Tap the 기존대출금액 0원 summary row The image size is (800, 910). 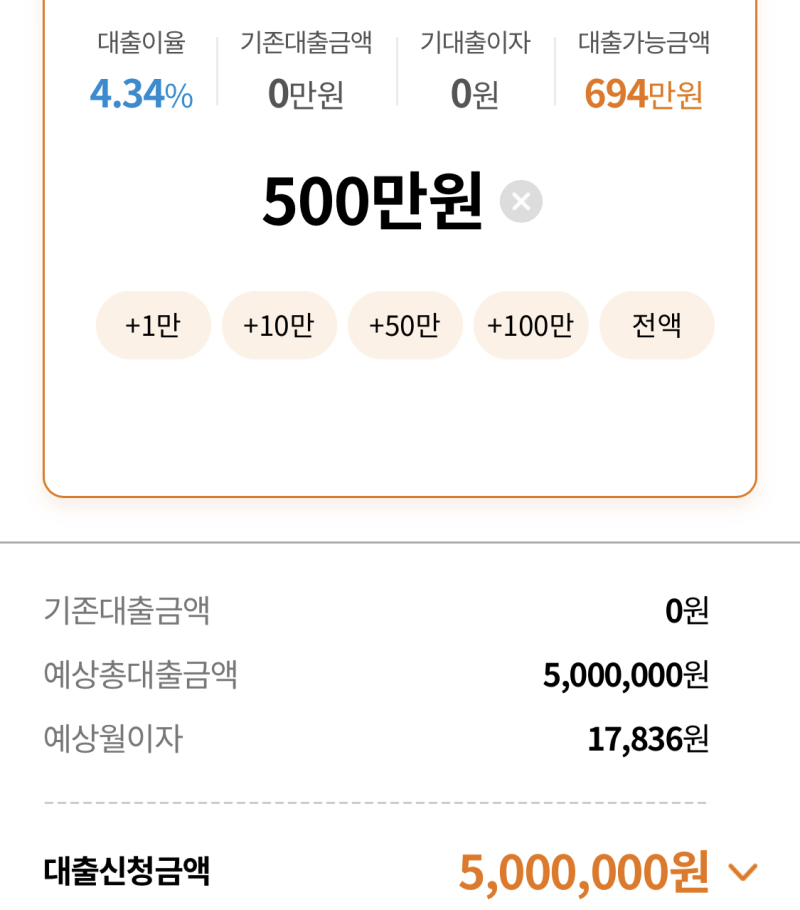coord(400,613)
